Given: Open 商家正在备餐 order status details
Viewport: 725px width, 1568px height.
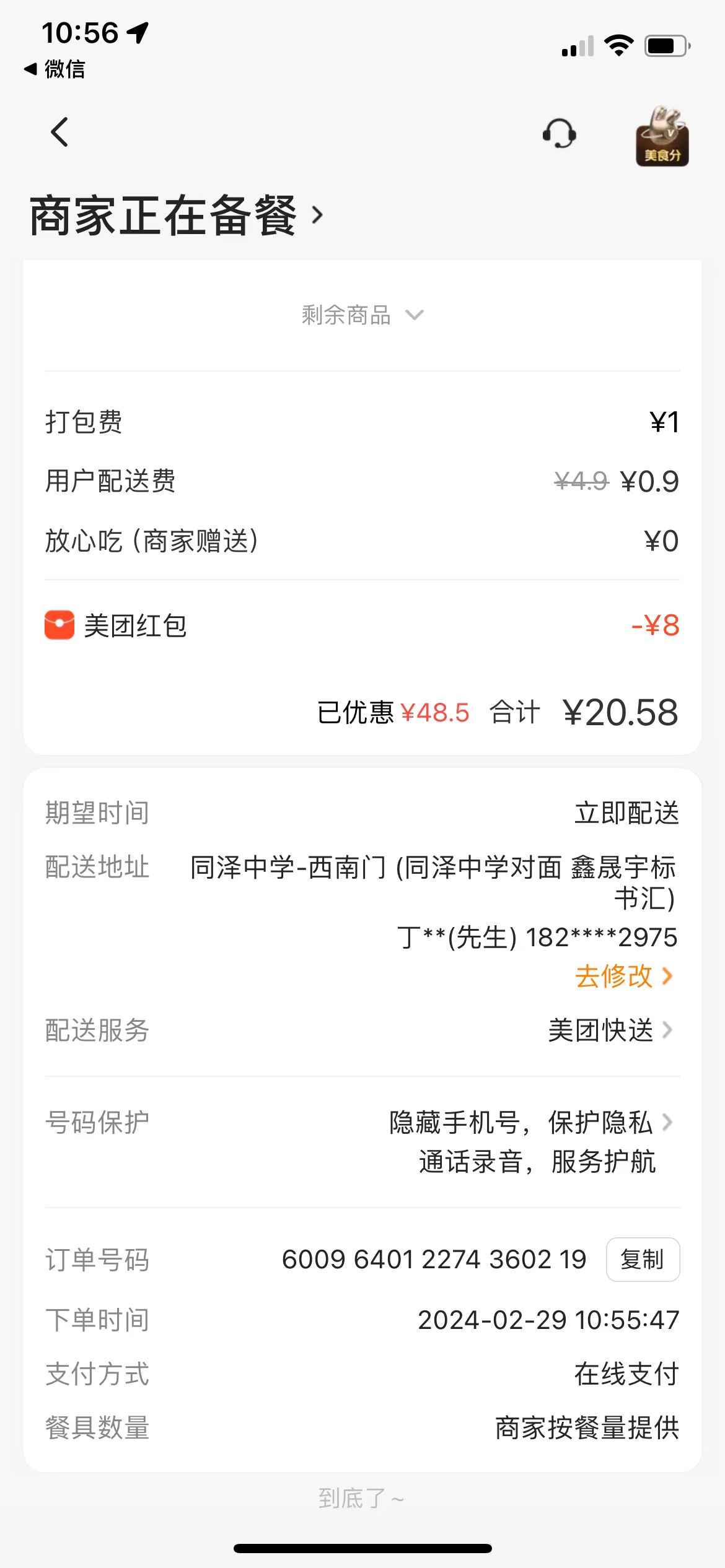Looking at the screenshot, I should tap(177, 216).
